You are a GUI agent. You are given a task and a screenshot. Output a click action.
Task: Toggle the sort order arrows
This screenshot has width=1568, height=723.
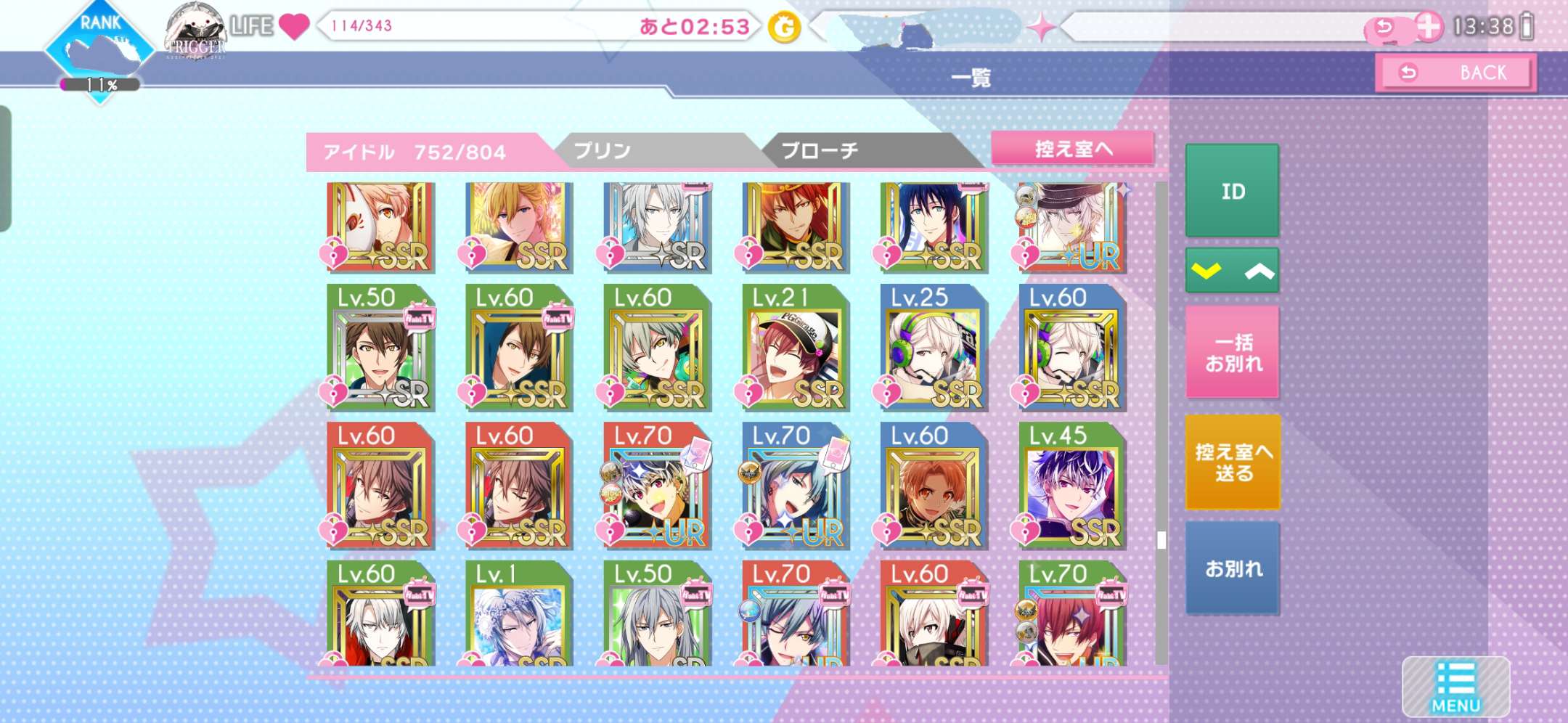point(1232,271)
